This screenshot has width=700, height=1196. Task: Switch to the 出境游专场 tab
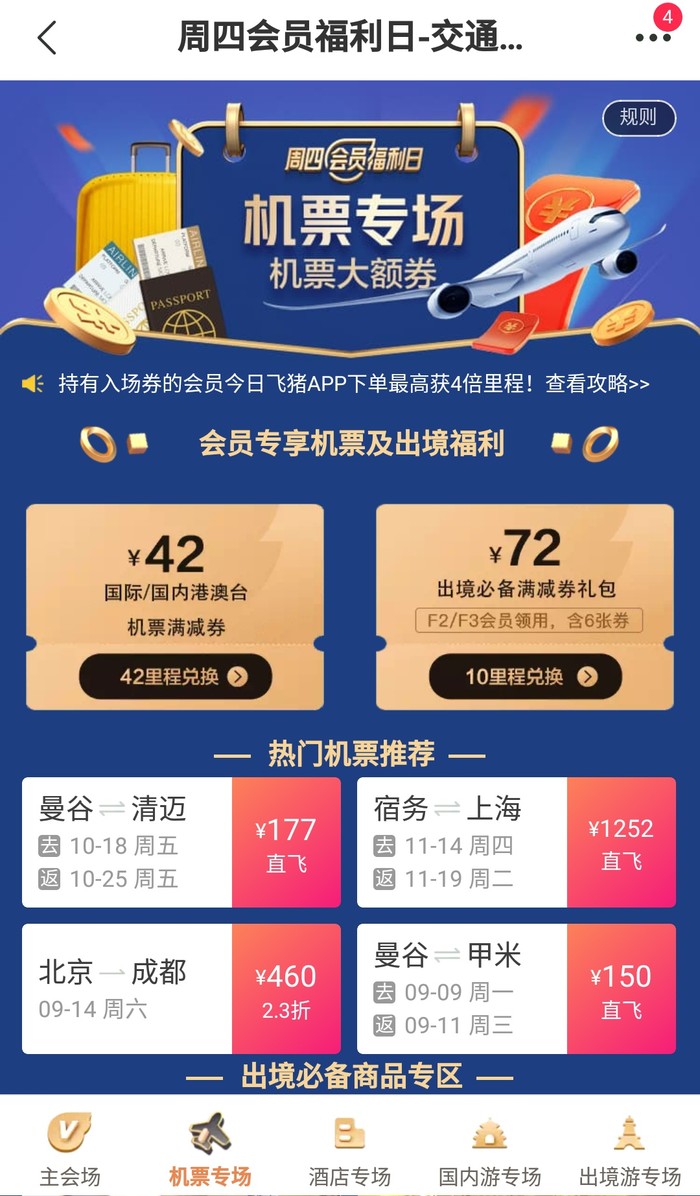coord(630,1148)
